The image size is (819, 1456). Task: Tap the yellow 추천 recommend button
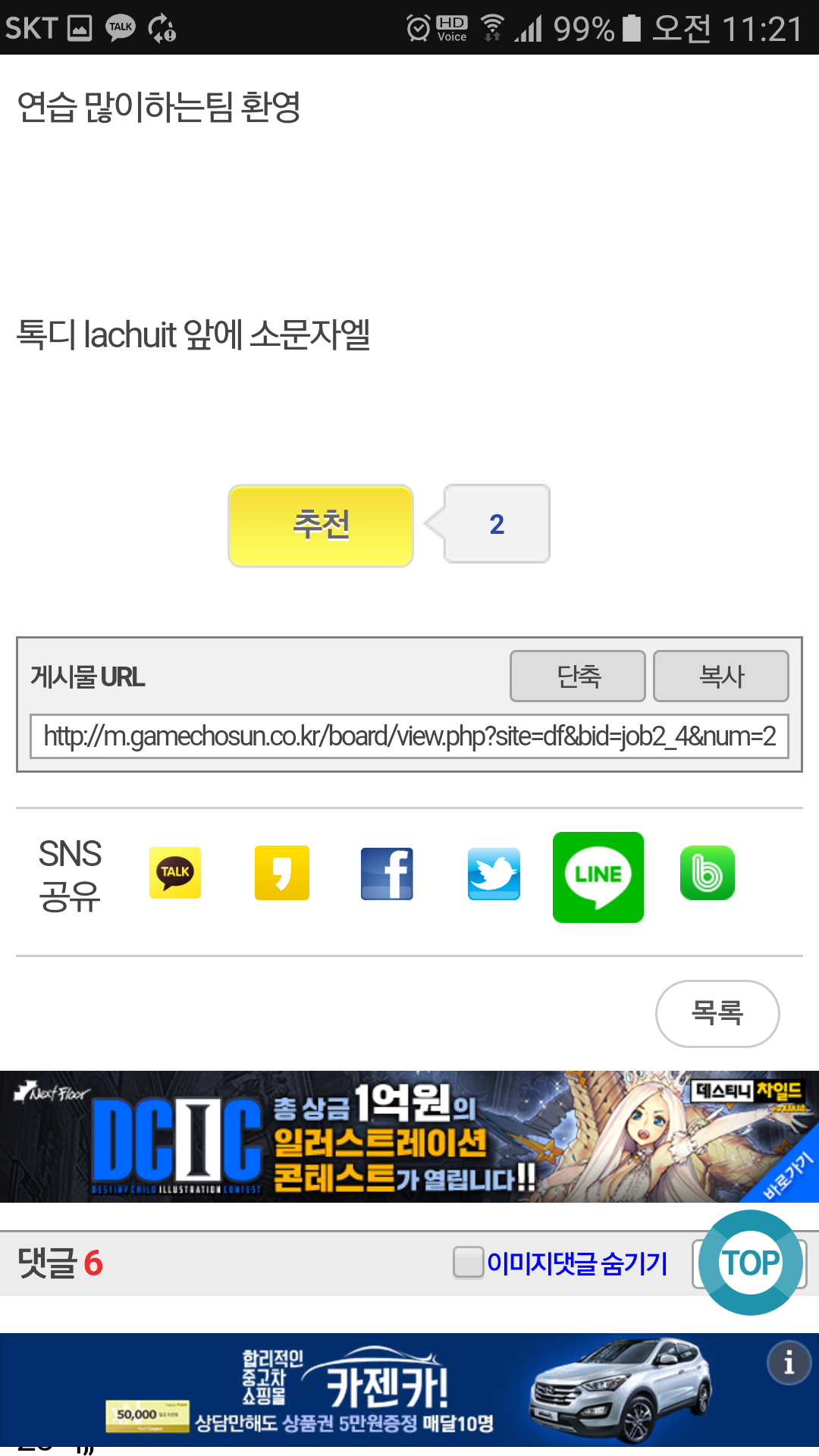pos(321,526)
